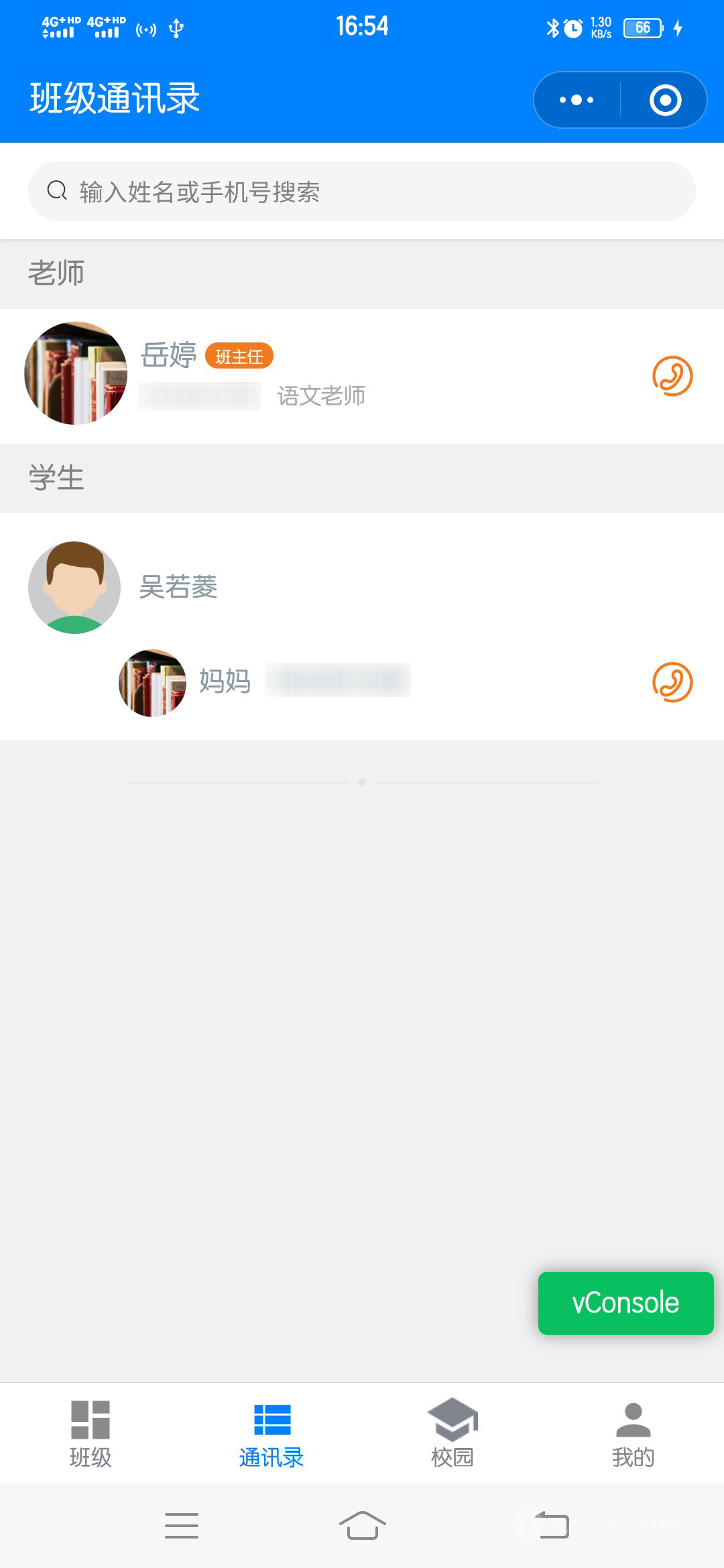Image resolution: width=724 pixels, height=1568 pixels.
Task: Go to the system home screen
Action: [362, 1526]
